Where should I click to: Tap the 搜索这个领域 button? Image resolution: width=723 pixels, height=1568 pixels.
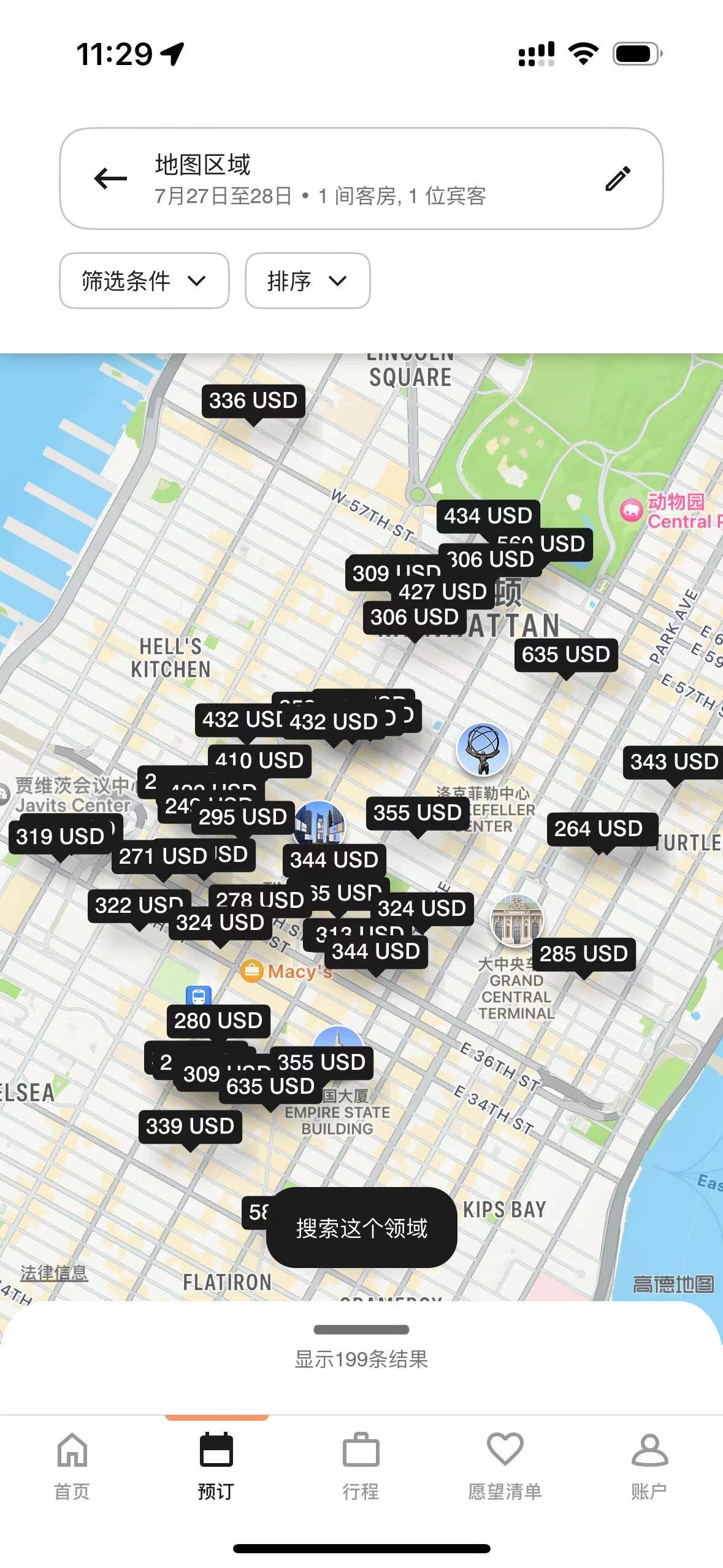point(361,1228)
